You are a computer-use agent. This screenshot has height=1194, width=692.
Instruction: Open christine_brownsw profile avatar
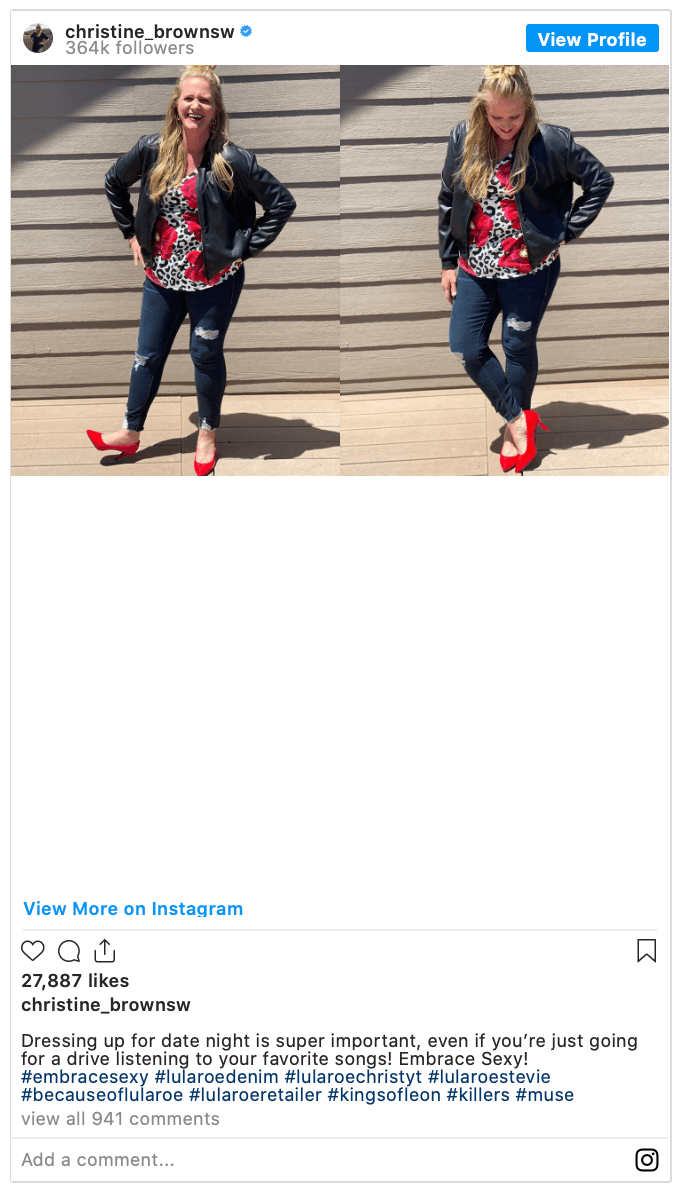pyautogui.click(x=38, y=38)
